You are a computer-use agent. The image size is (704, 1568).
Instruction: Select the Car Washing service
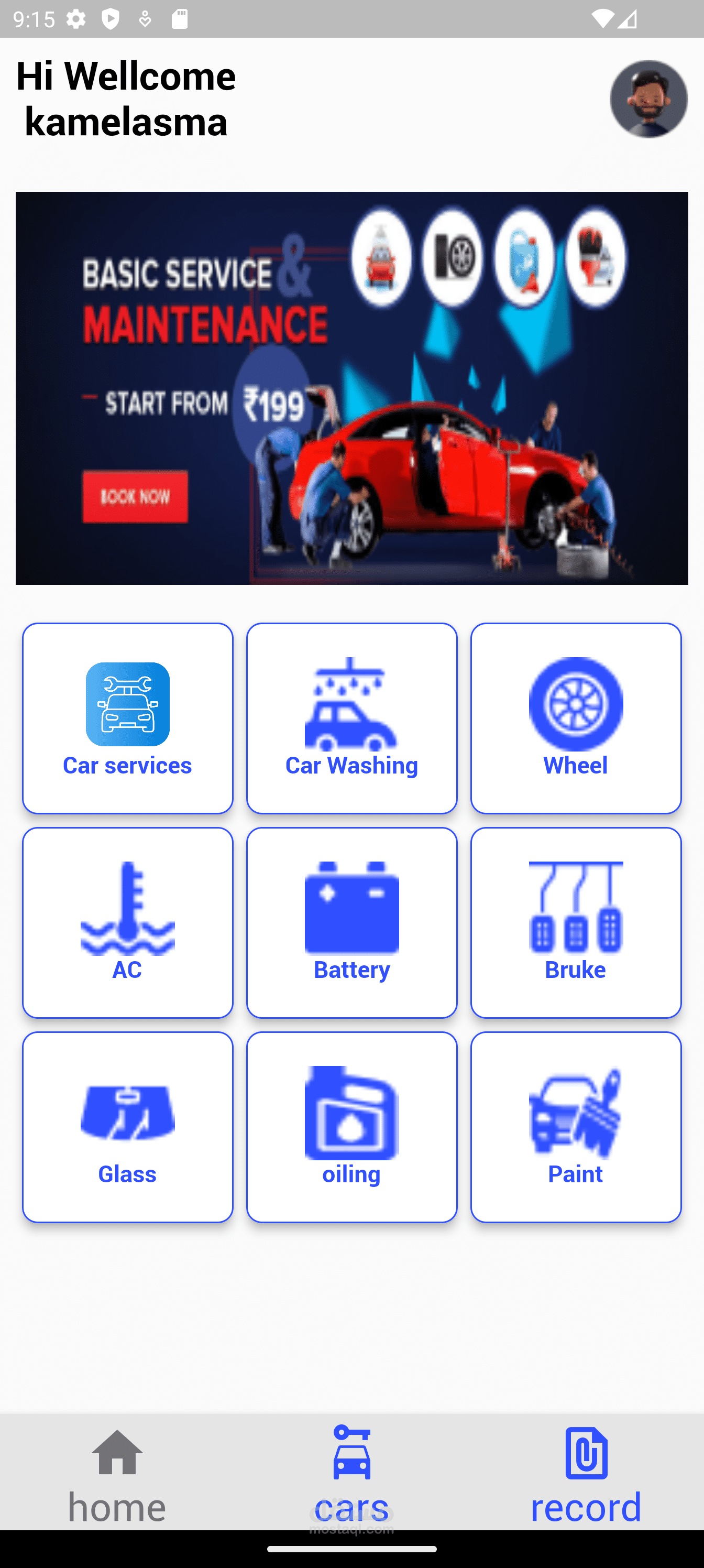click(351, 717)
